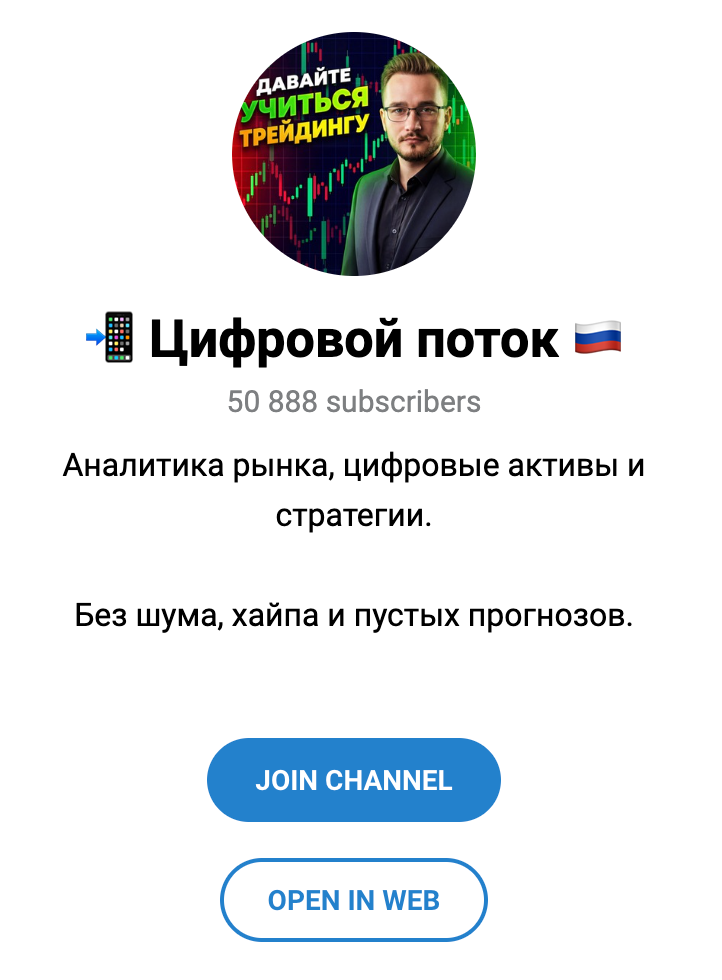722x980 pixels.
Task: Click inside the blue JOIN CHANNEL pill
Action: tap(353, 780)
